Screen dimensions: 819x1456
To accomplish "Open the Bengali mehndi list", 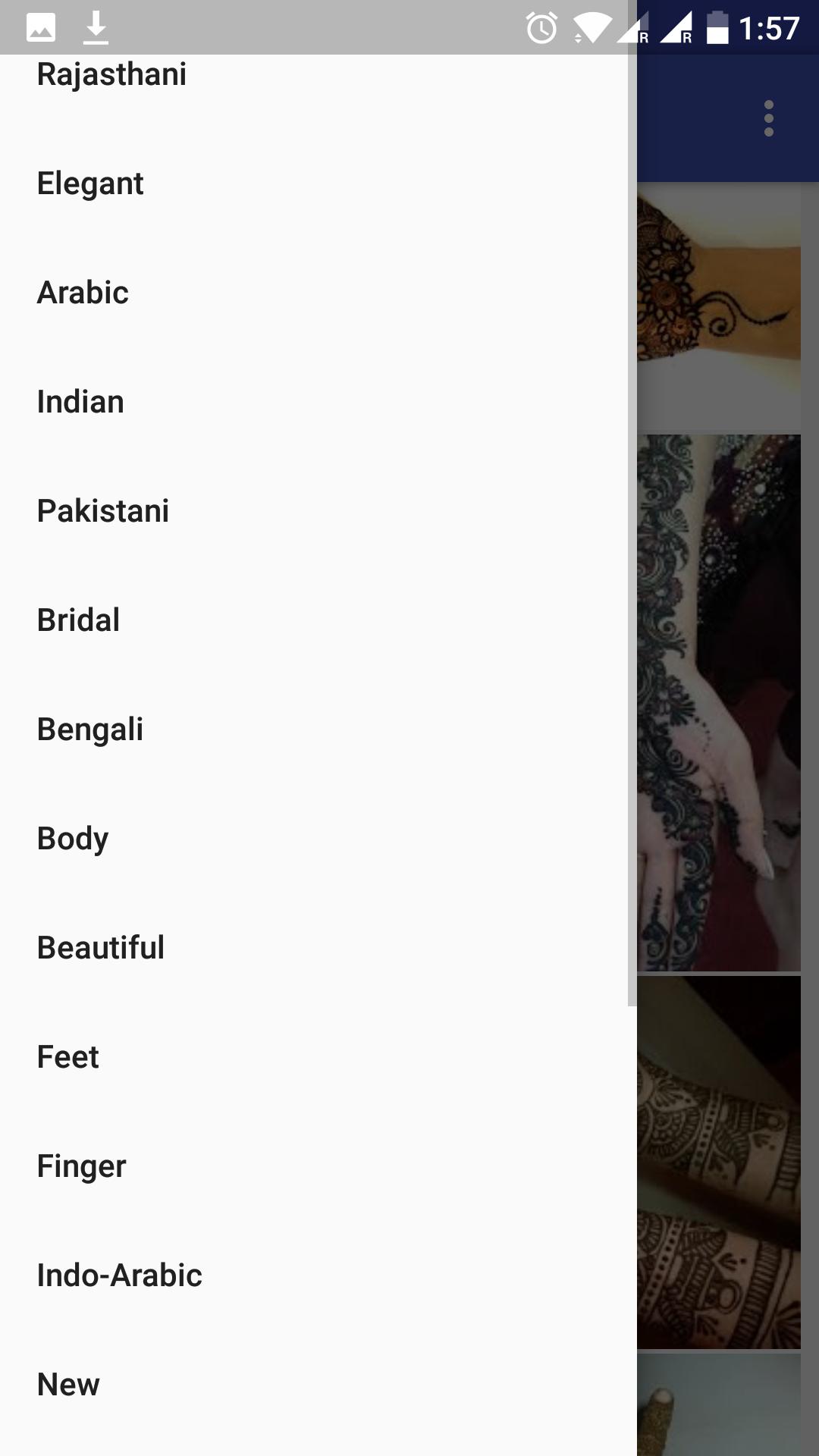I will (x=91, y=729).
